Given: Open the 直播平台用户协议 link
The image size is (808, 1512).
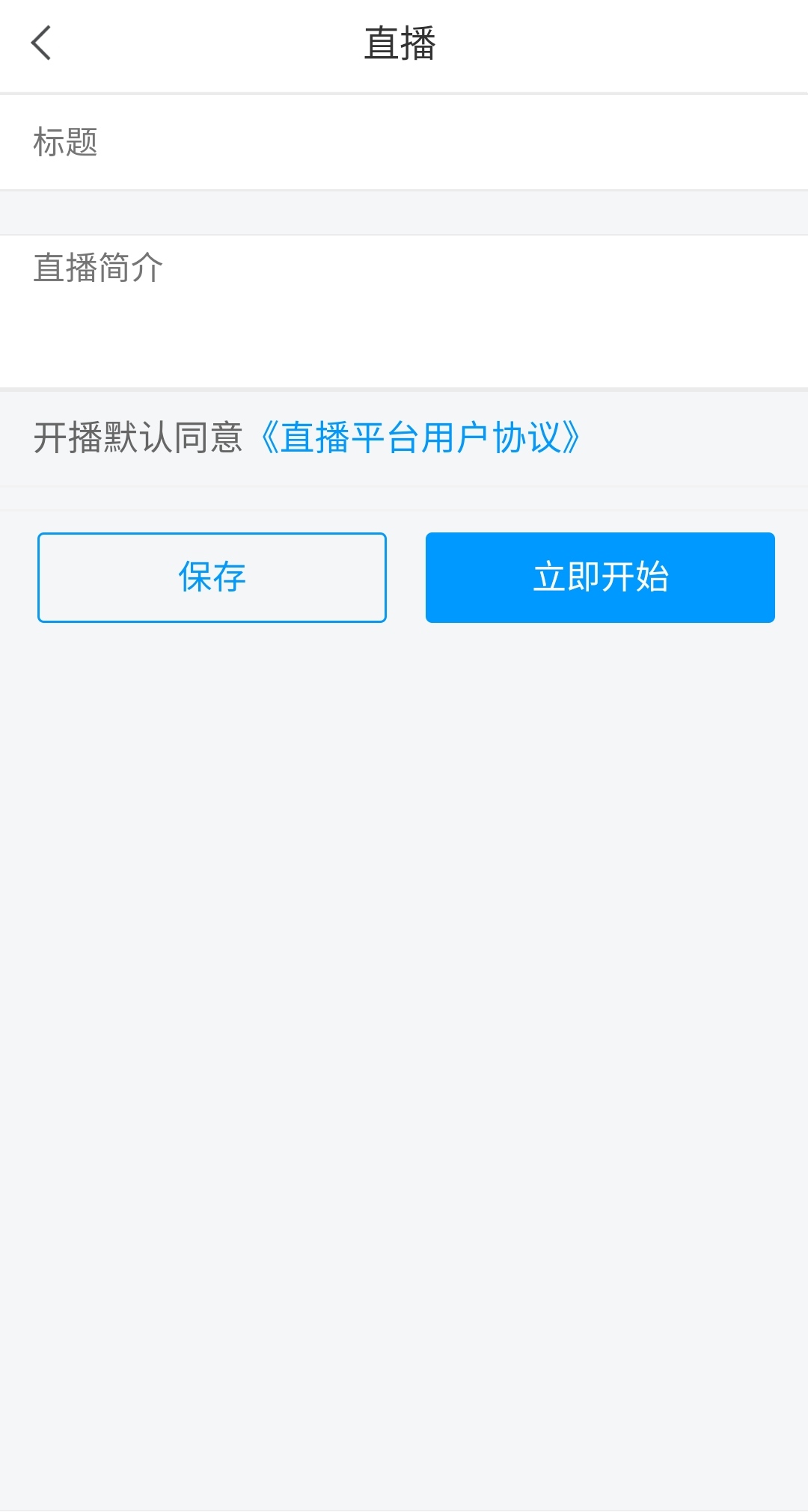Looking at the screenshot, I should [420, 437].
